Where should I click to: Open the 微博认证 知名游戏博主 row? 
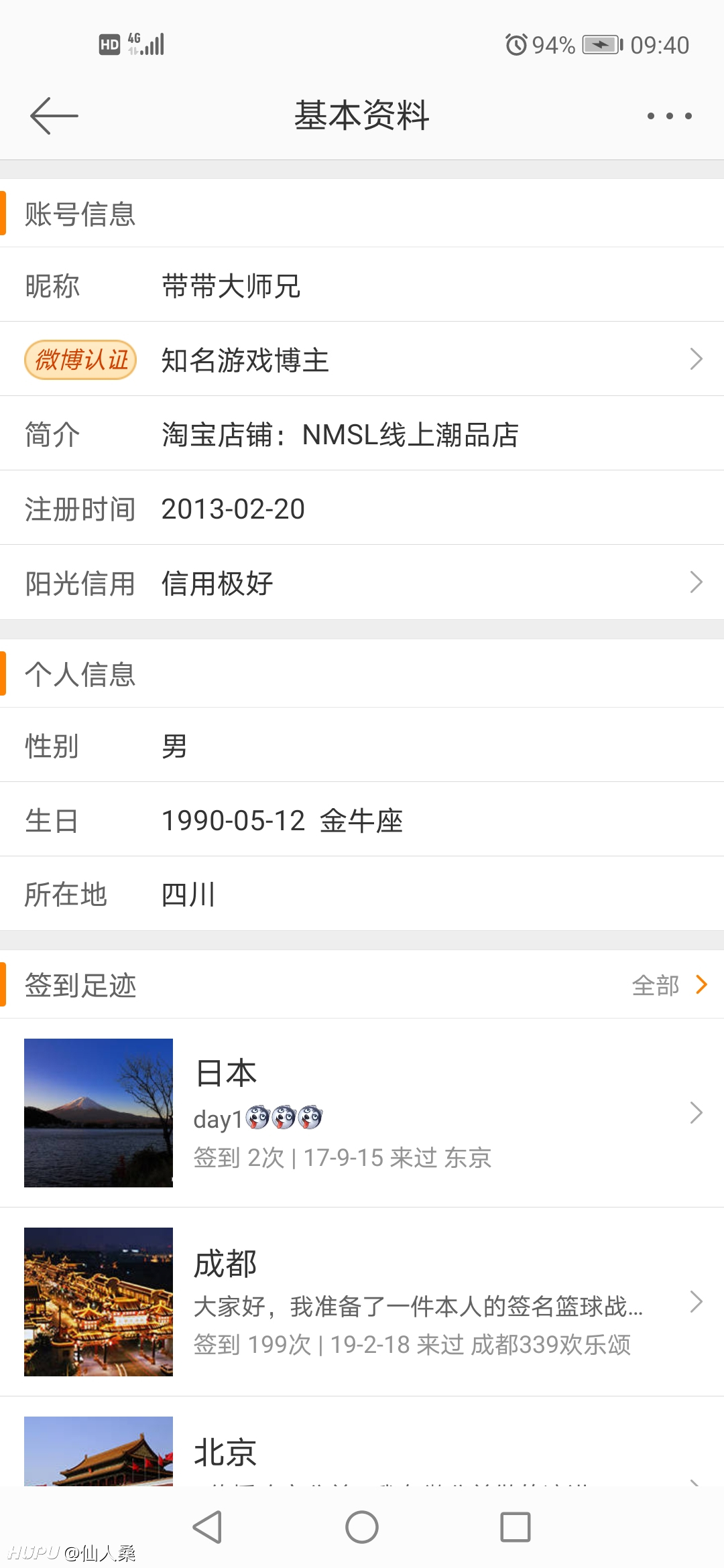(x=362, y=359)
